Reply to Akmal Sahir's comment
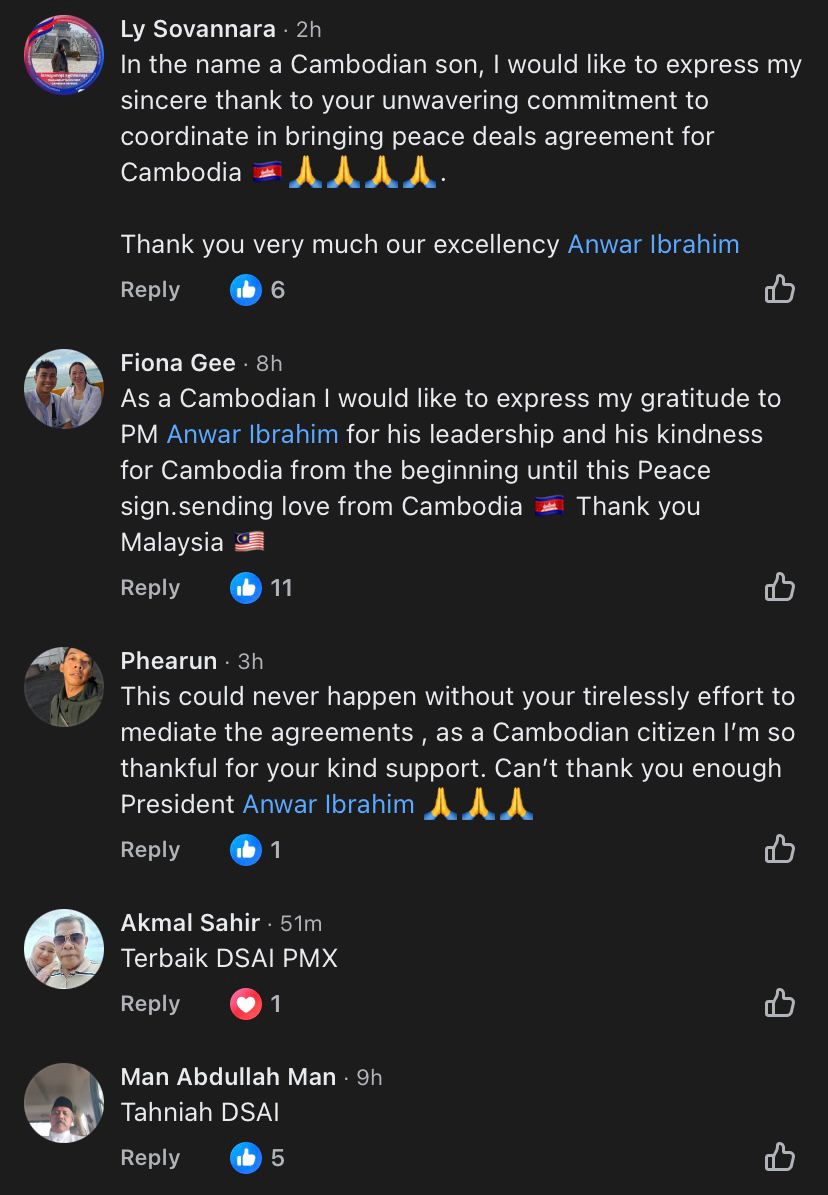Viewport: 828px width, 1195px height. point(150,1004)
